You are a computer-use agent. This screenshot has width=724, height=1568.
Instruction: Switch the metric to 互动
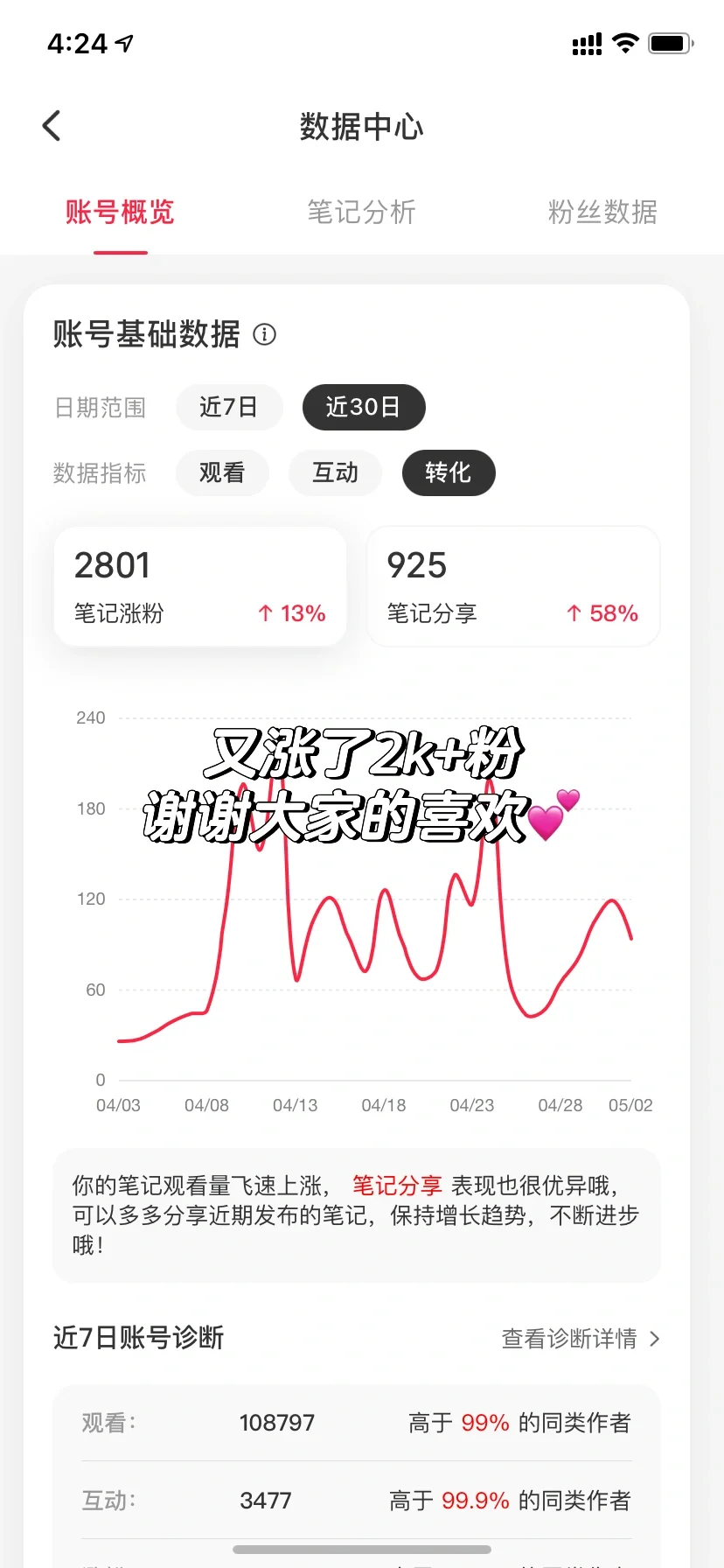tap(335, 472)
